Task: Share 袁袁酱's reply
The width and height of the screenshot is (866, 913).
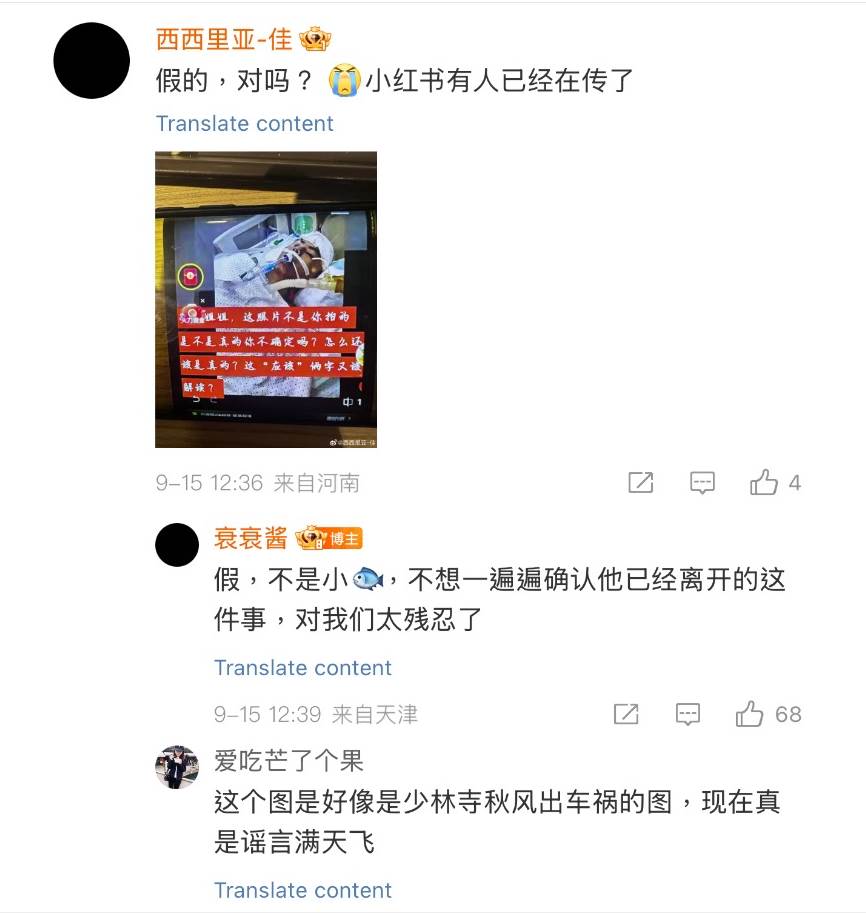Action: tap(626, 714)
